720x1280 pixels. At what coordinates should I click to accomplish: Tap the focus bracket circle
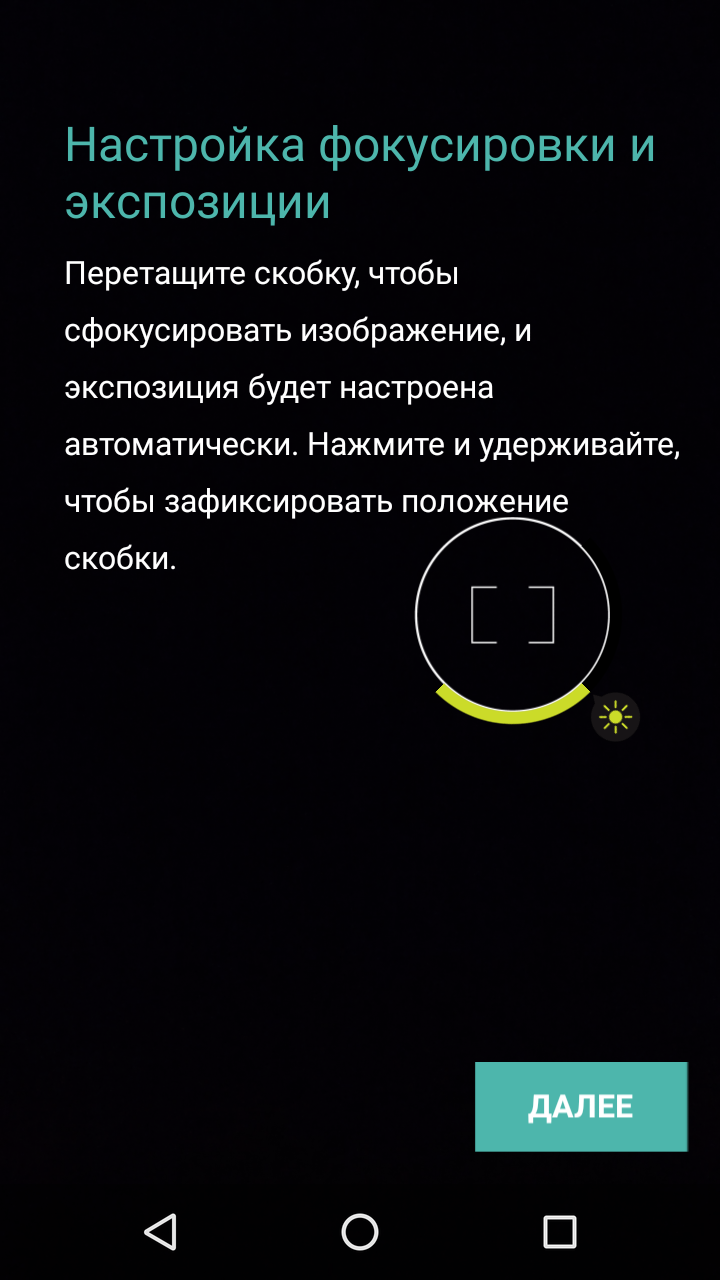(512, 615)
